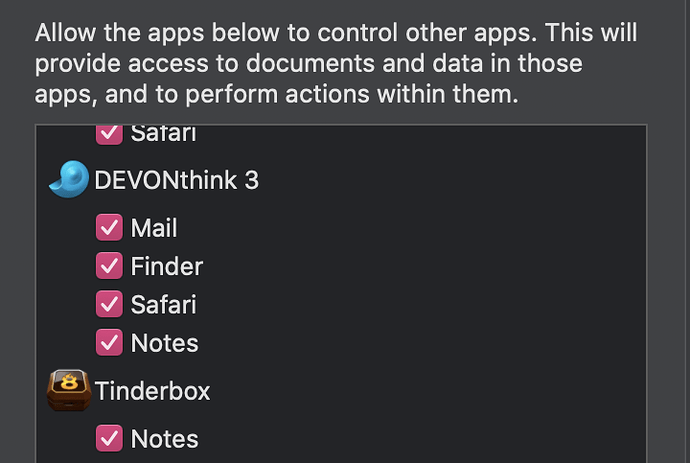
Task: Disable Safari access for DEVONthink 3
Action: (x=109, y=304)
